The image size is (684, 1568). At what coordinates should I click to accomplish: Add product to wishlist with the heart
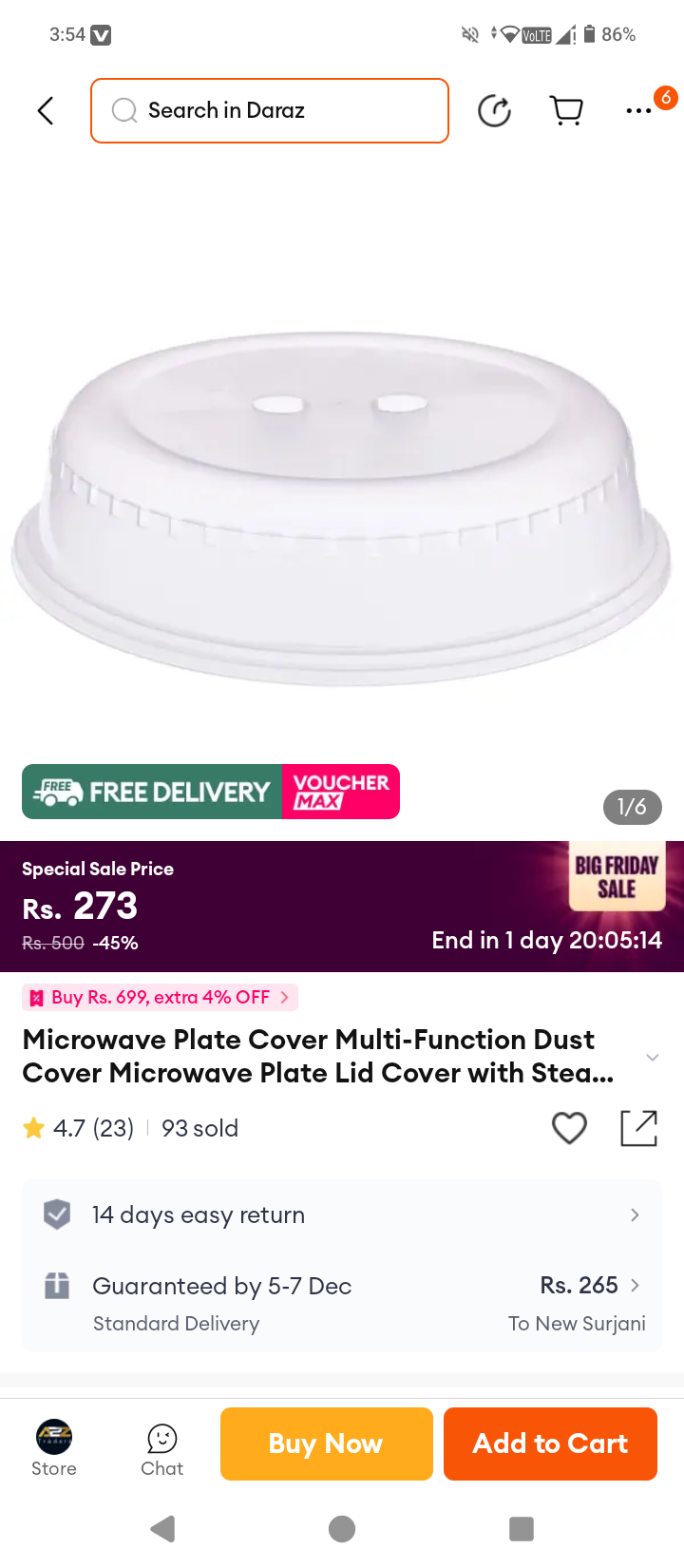coord(569,1128)
